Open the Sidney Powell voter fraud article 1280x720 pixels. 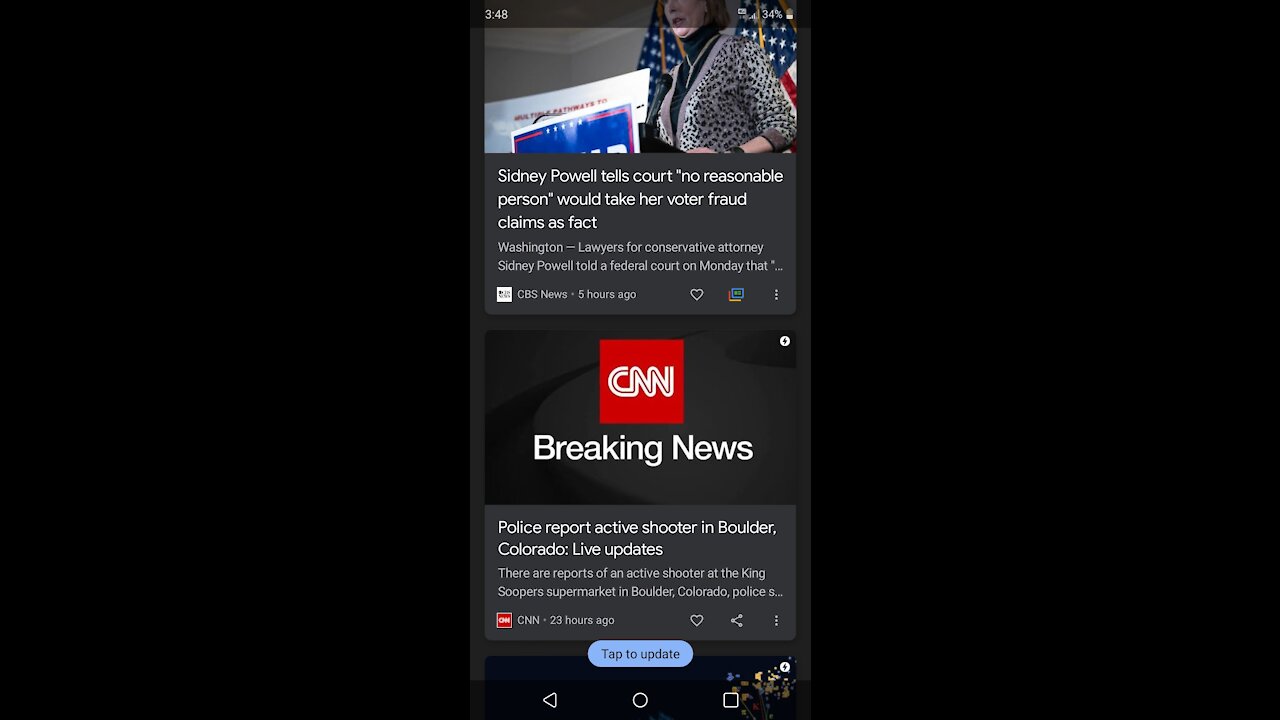click(x=640, y=199)
